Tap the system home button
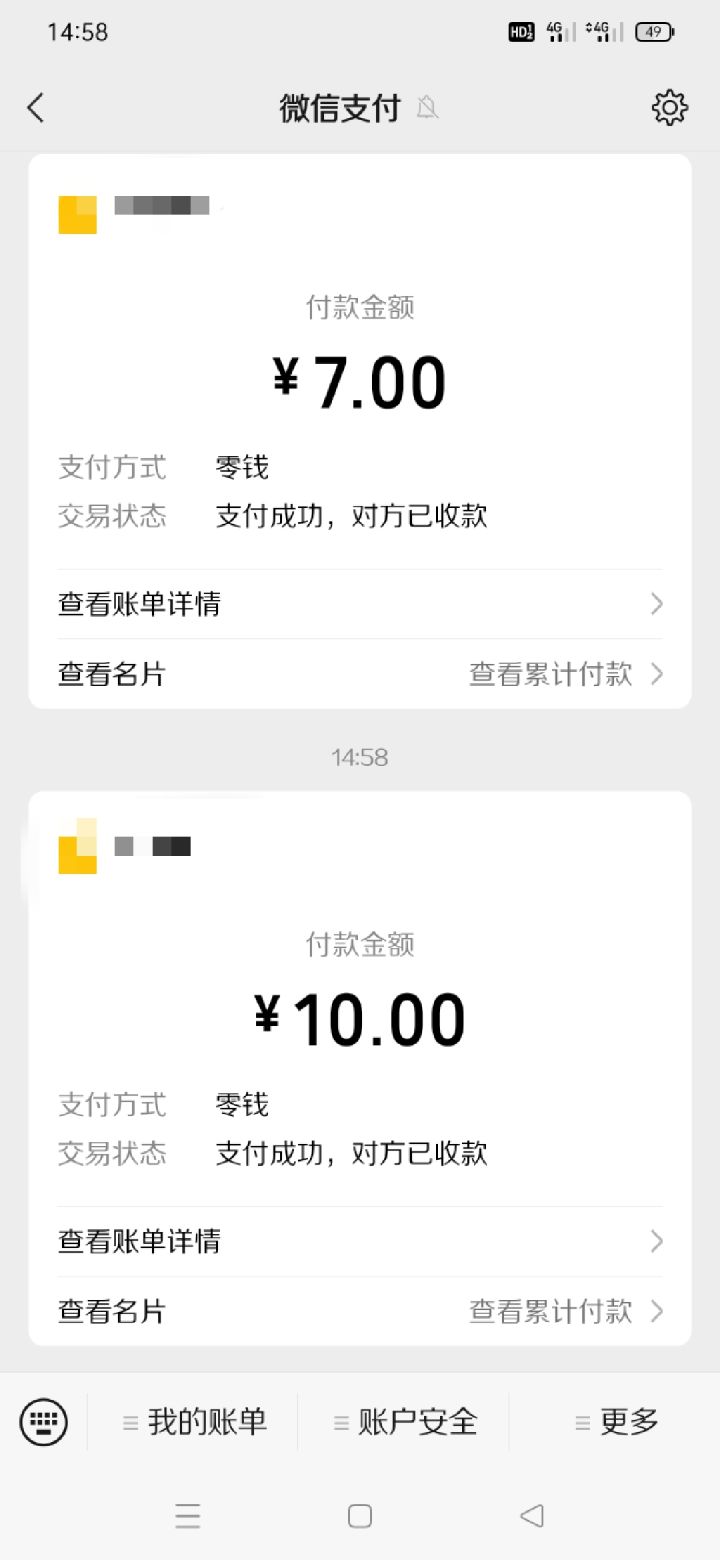Image resolution: width=720 pixels, height=1560 pixels. [x=360, y=1516]
